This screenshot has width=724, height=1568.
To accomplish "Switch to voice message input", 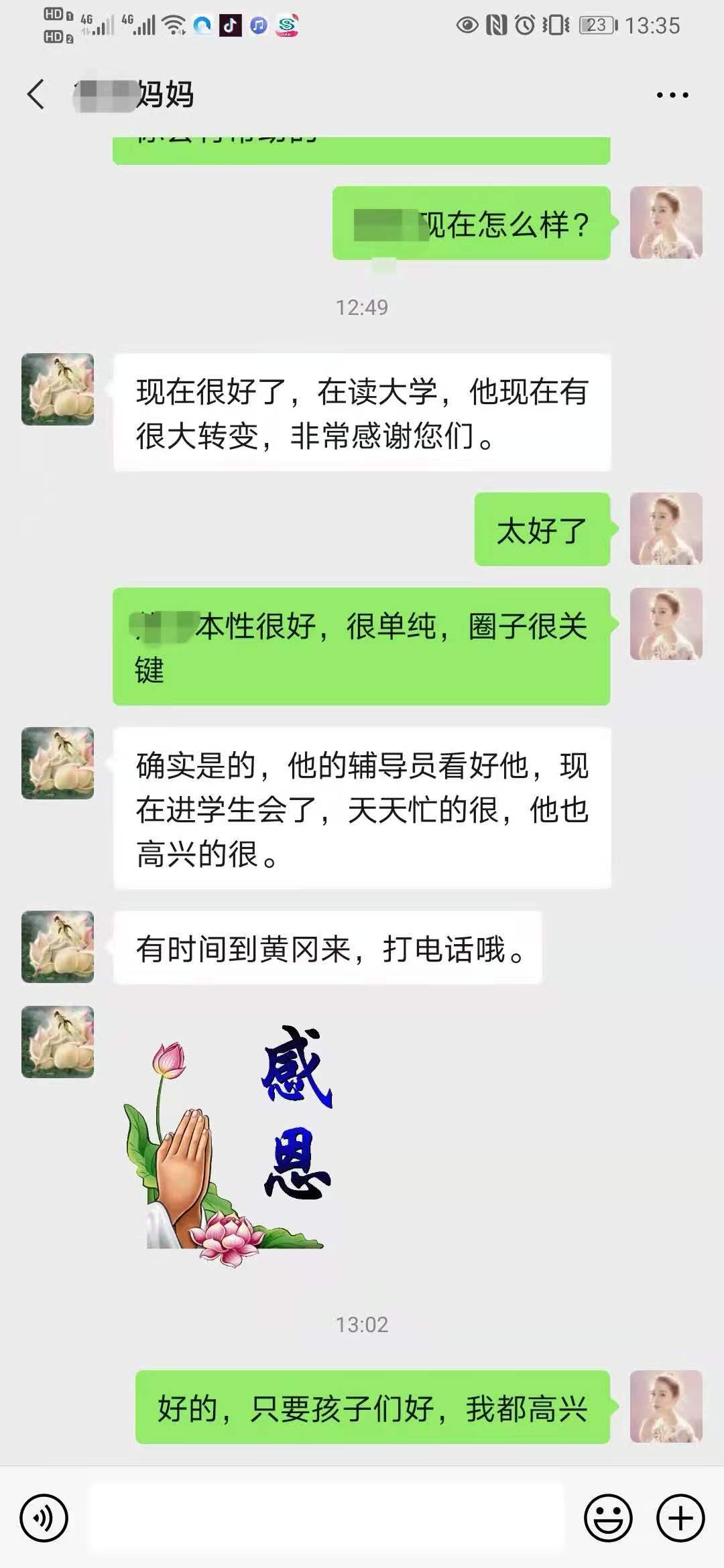I will coord(44,1518).
